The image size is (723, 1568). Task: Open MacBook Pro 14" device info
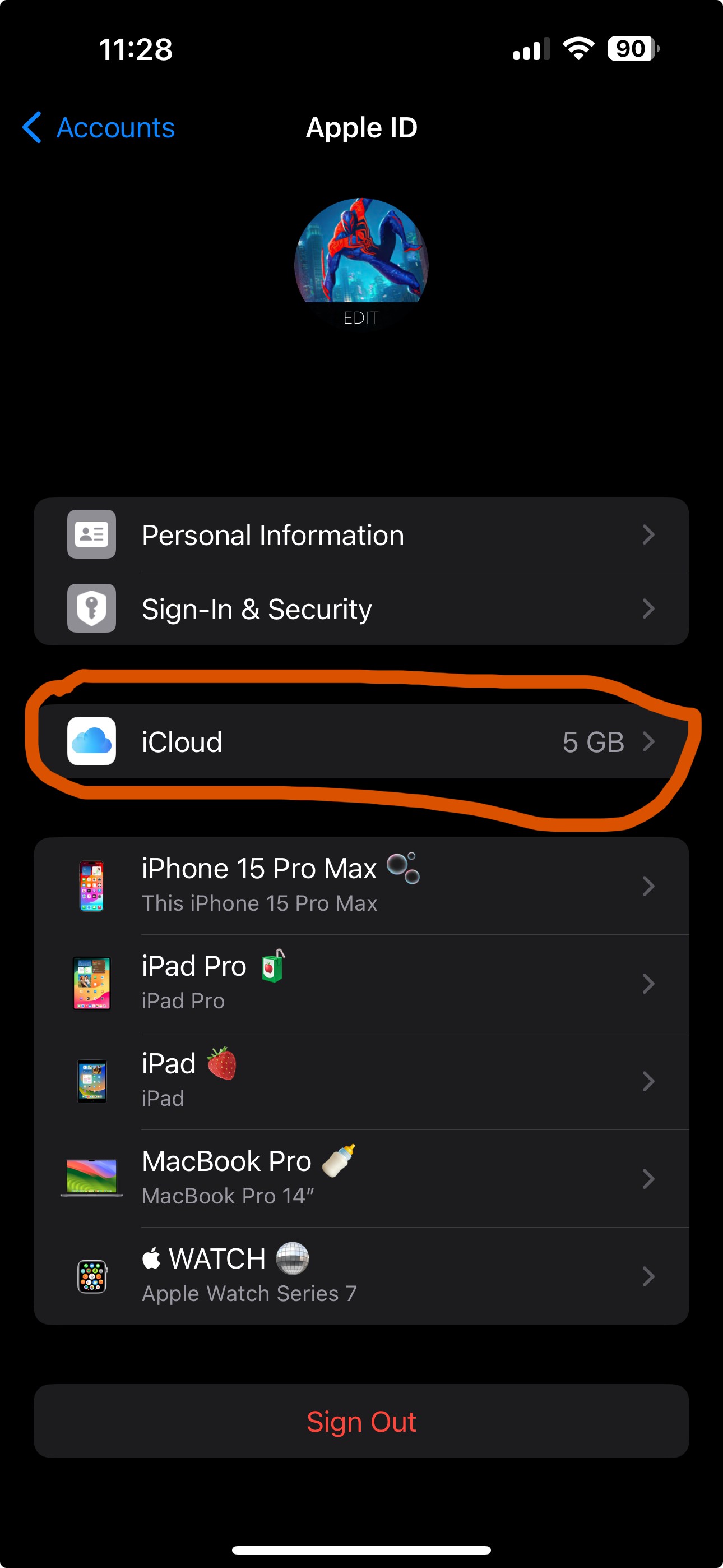click(x=361, y=1178)
